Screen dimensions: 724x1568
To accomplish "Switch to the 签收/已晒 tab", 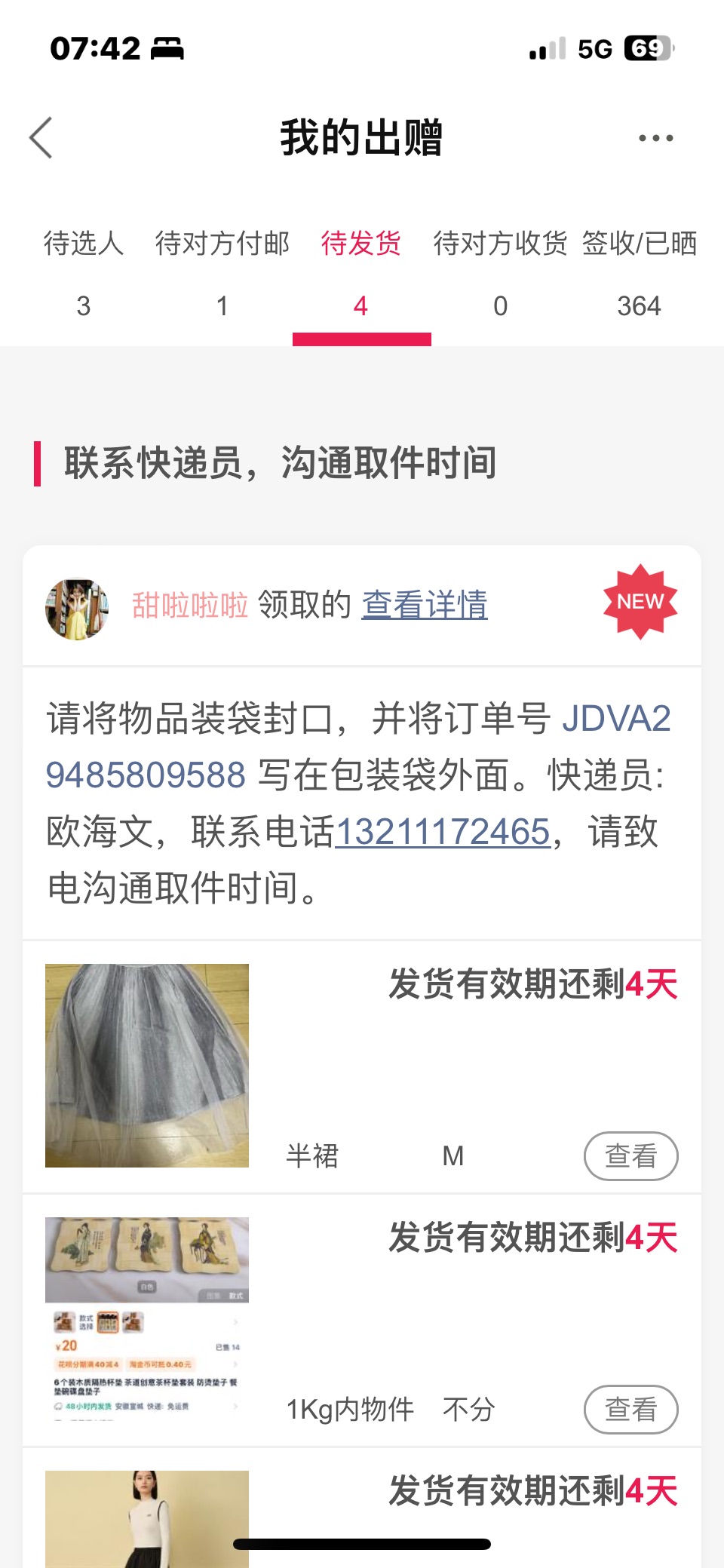I will pyautogui.click(x=639, y=275).
